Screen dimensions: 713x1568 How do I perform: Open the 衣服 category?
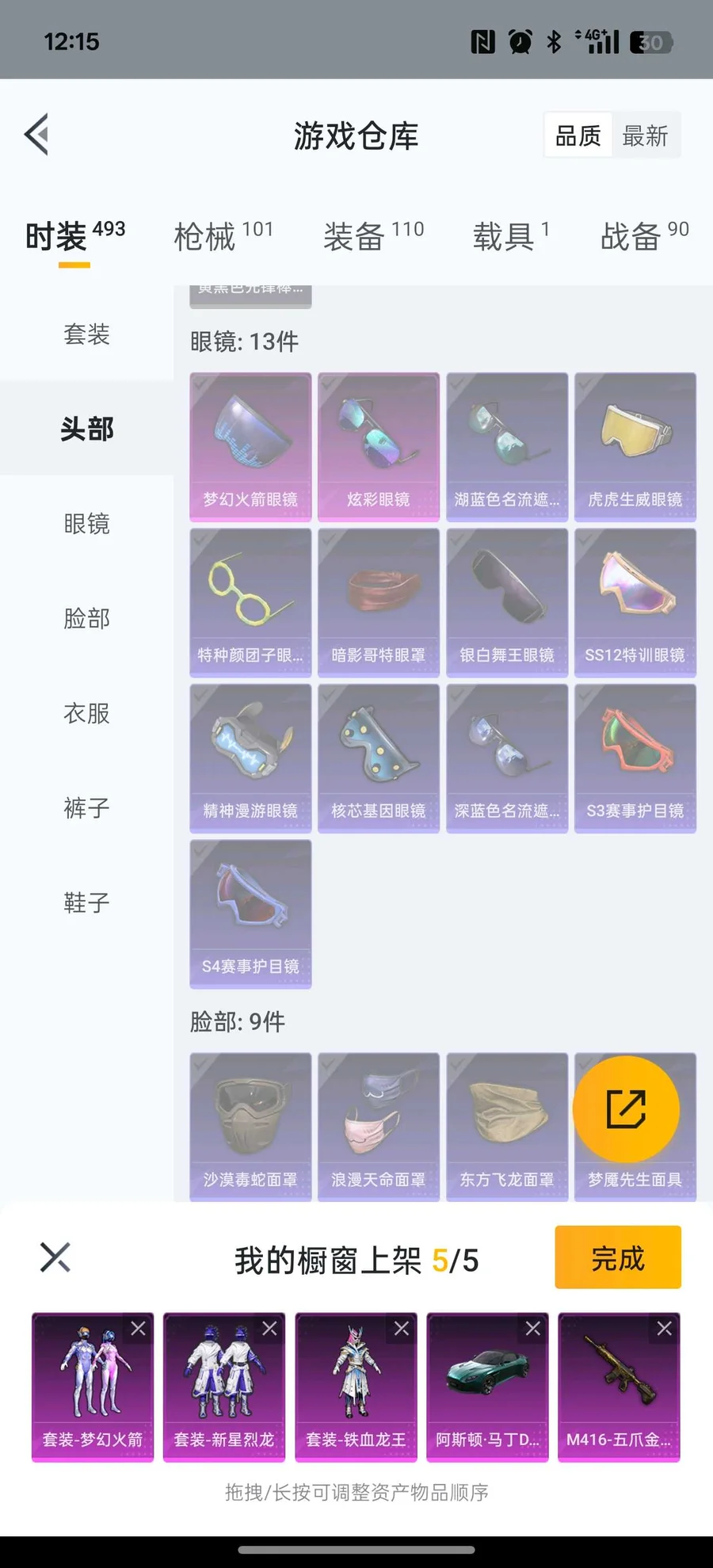tap(86, 713)
